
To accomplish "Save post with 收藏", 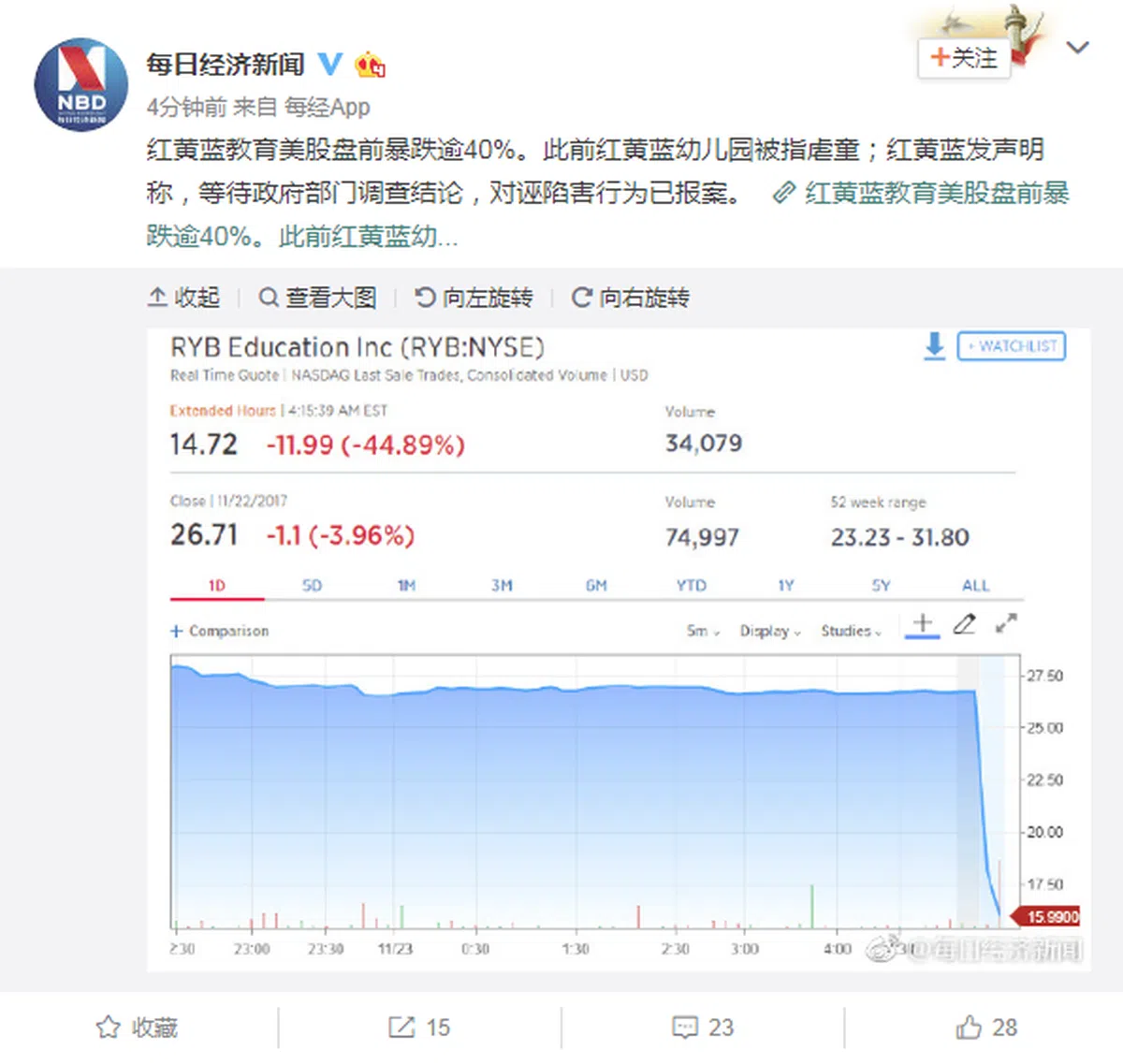I will point(138,1028).
